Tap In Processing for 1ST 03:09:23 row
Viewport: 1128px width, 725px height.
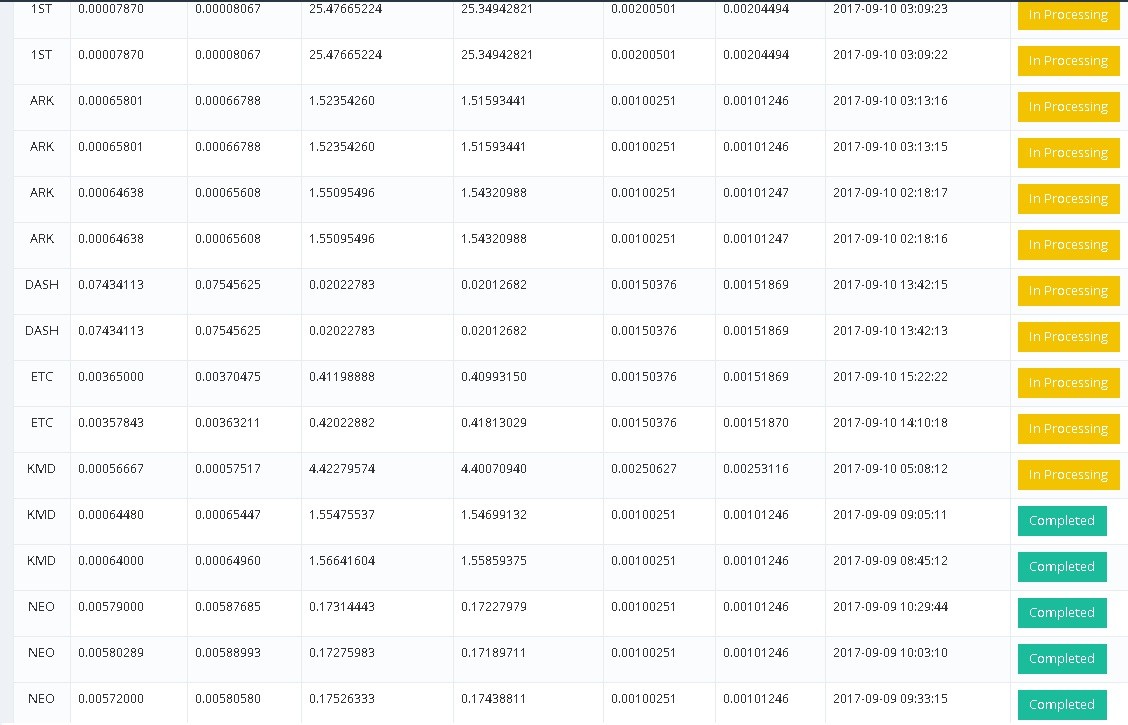point(1068,15)
